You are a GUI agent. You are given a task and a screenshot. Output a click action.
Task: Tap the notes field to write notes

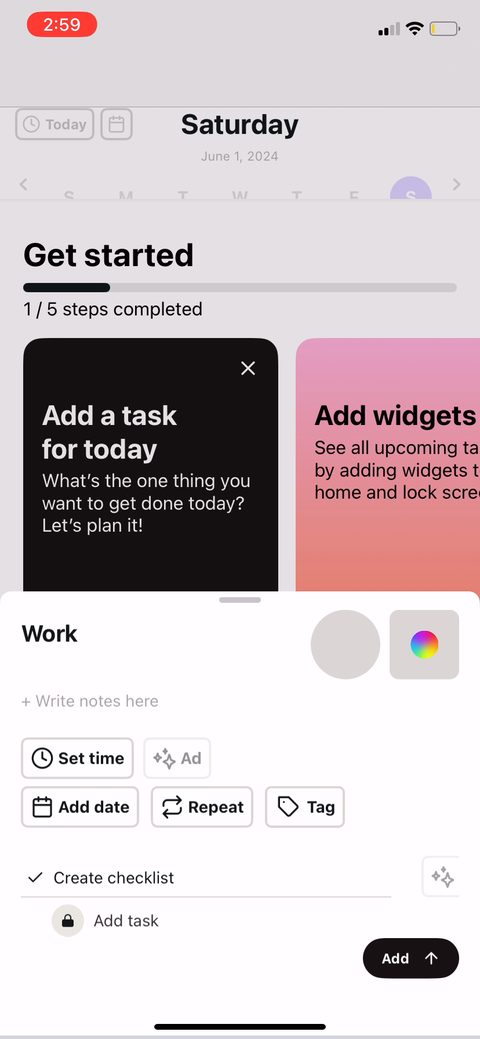coord(90,701)
